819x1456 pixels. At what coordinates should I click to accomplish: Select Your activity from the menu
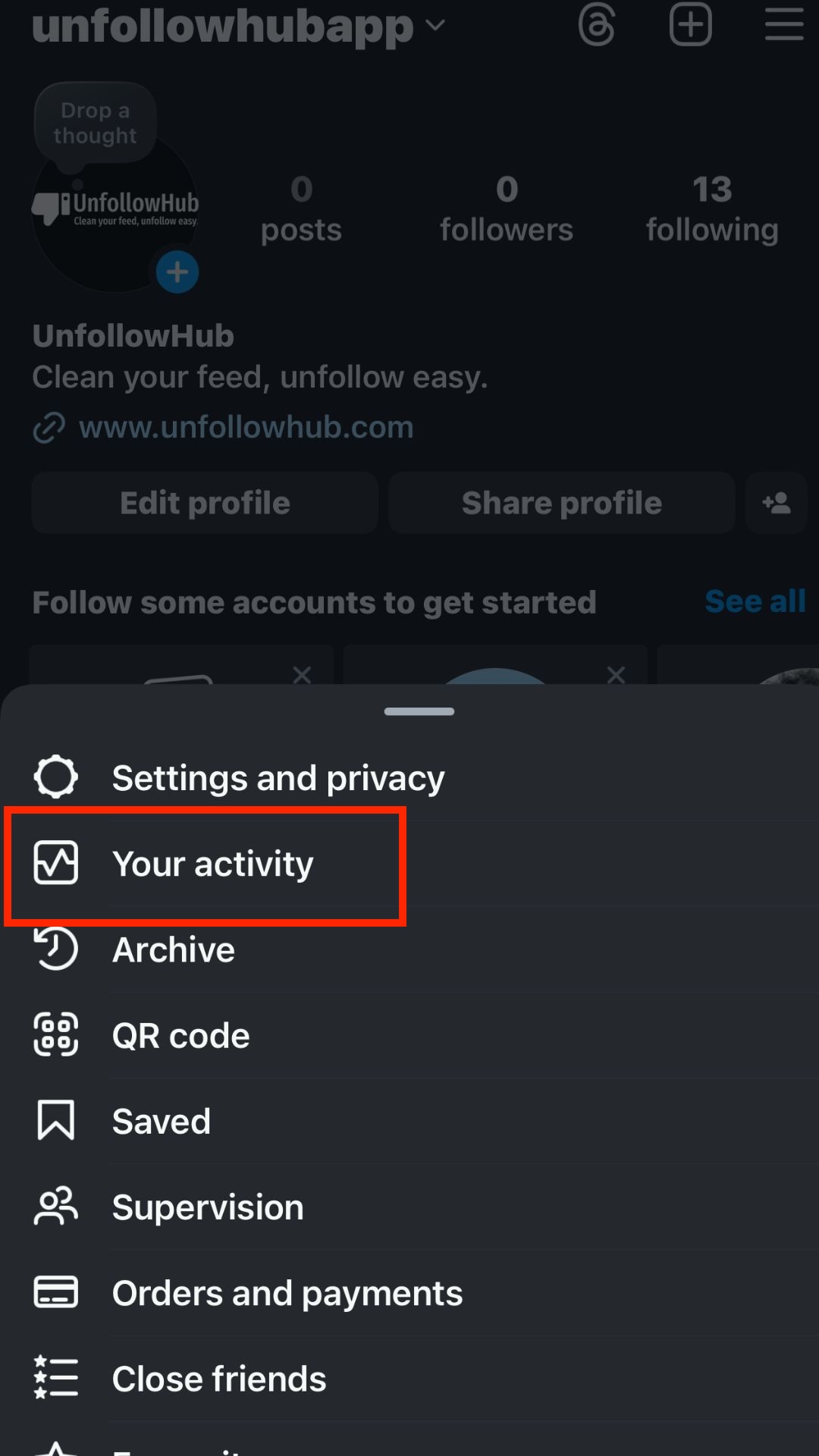[212, 864]
